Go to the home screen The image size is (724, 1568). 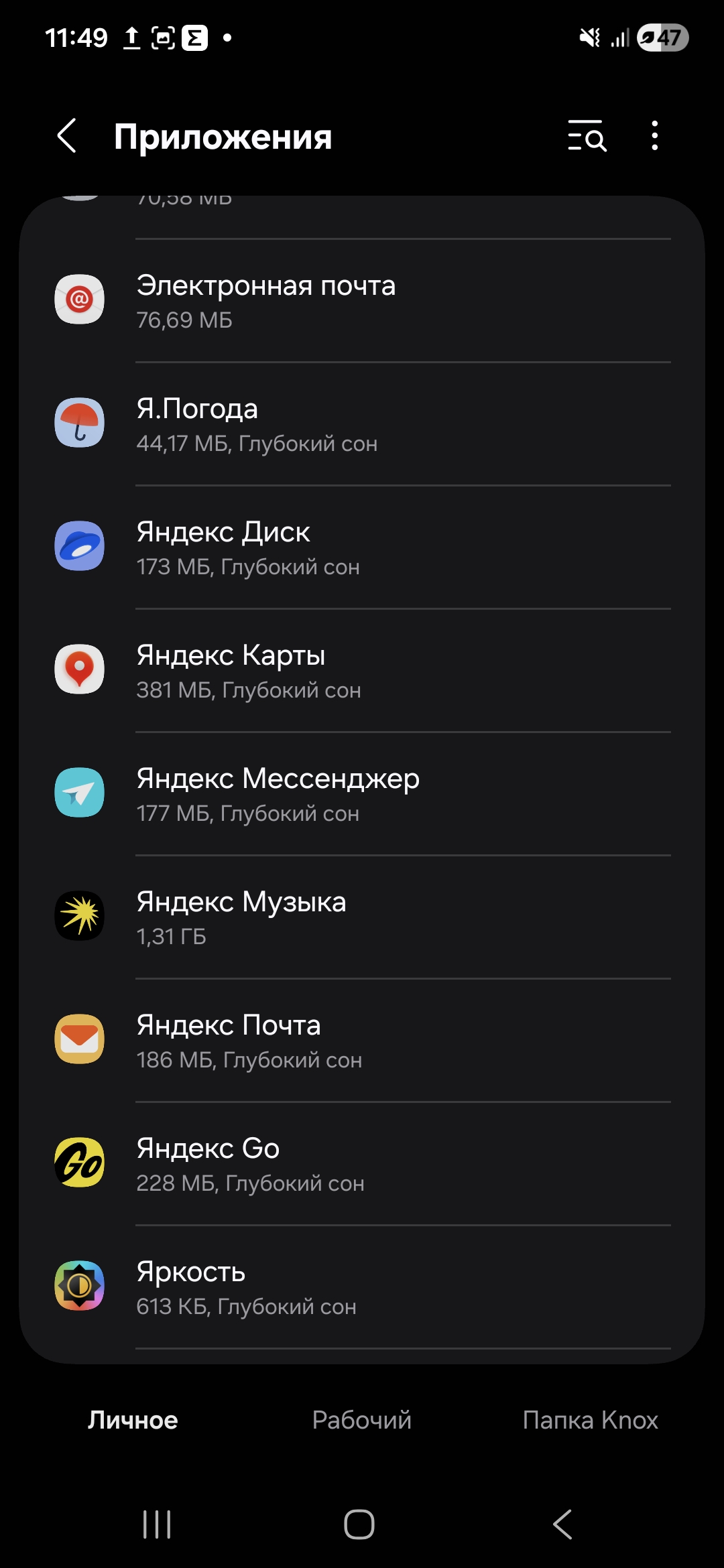[x=359, y=1524]
